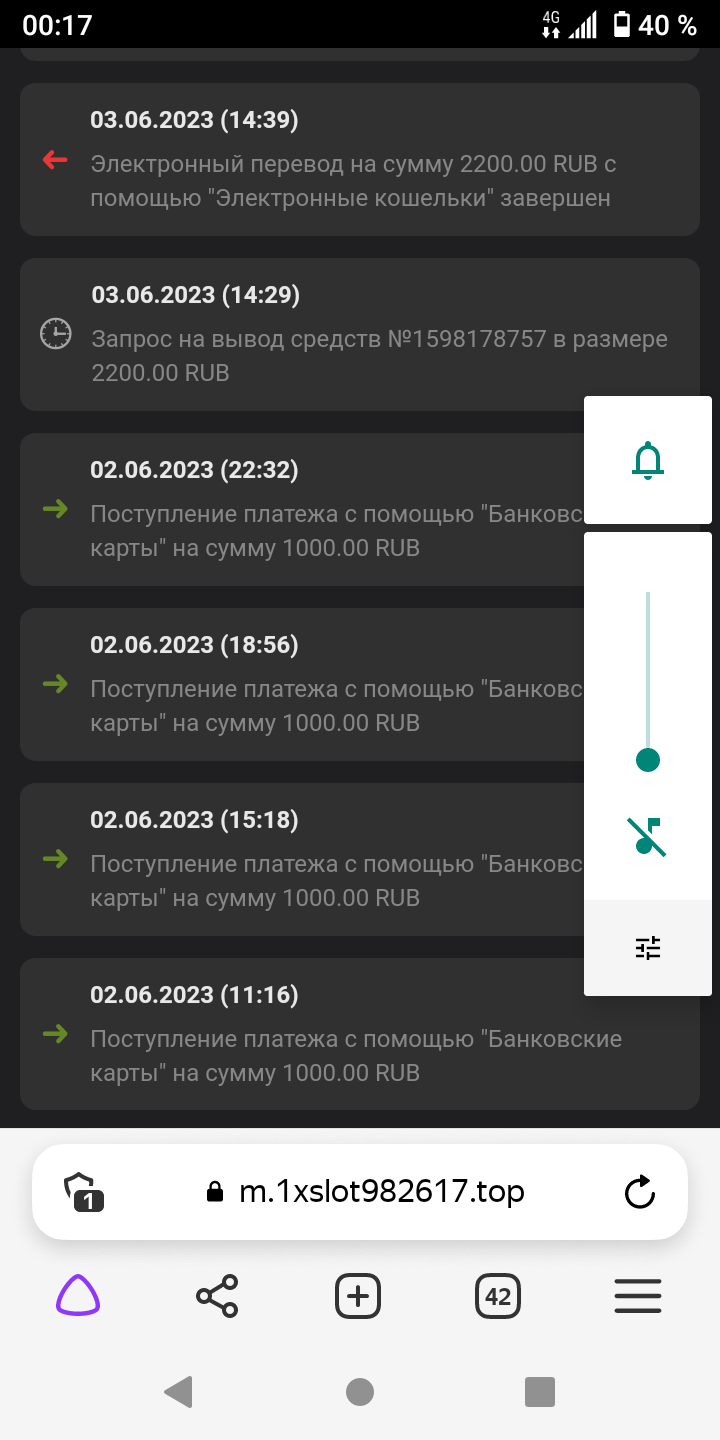Toggle the muted media note icon
The image size is (720, 1440).
point(648,837)
